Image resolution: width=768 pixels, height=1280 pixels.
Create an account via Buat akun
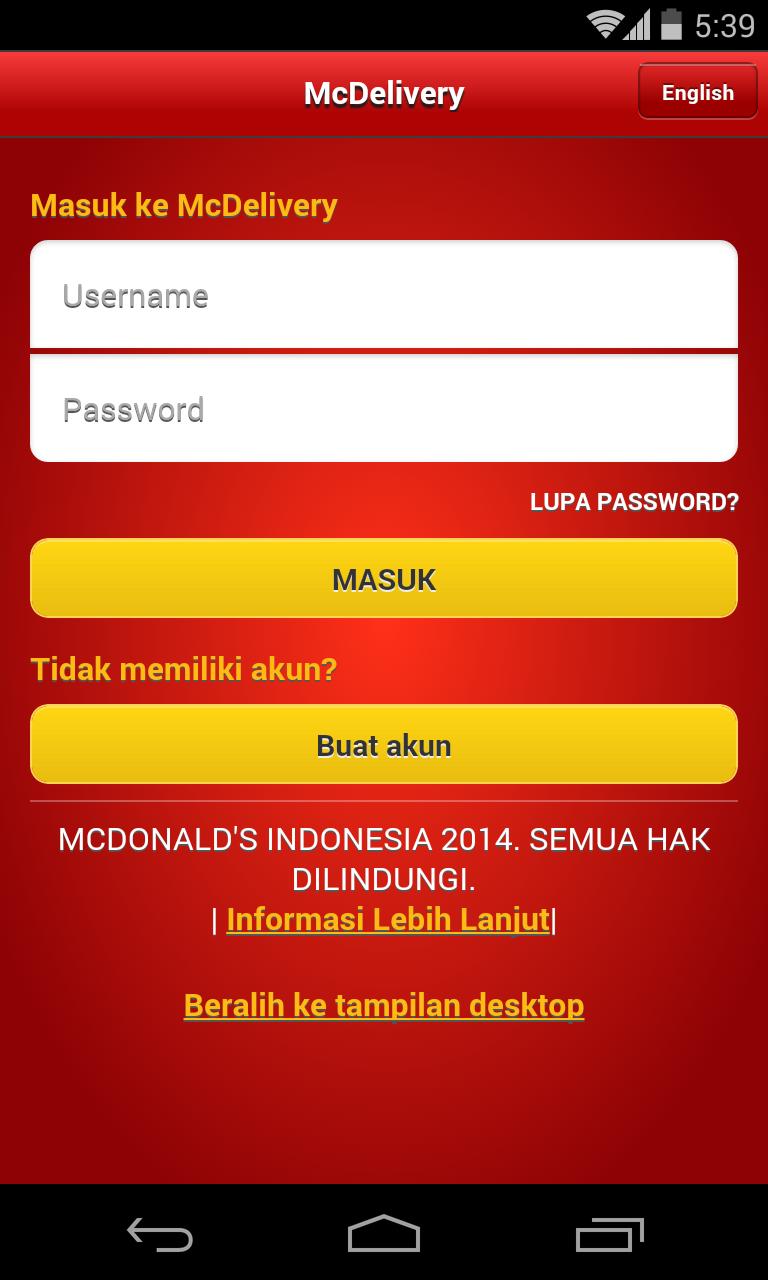(x=384, y=745)
